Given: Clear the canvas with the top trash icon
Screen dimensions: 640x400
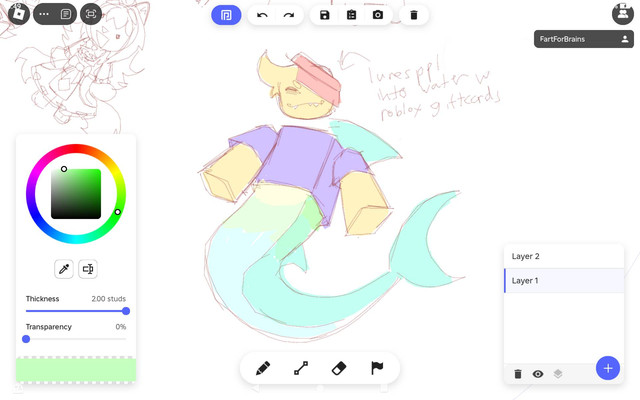Looking at the screenshot, I should tap(414, 15).
